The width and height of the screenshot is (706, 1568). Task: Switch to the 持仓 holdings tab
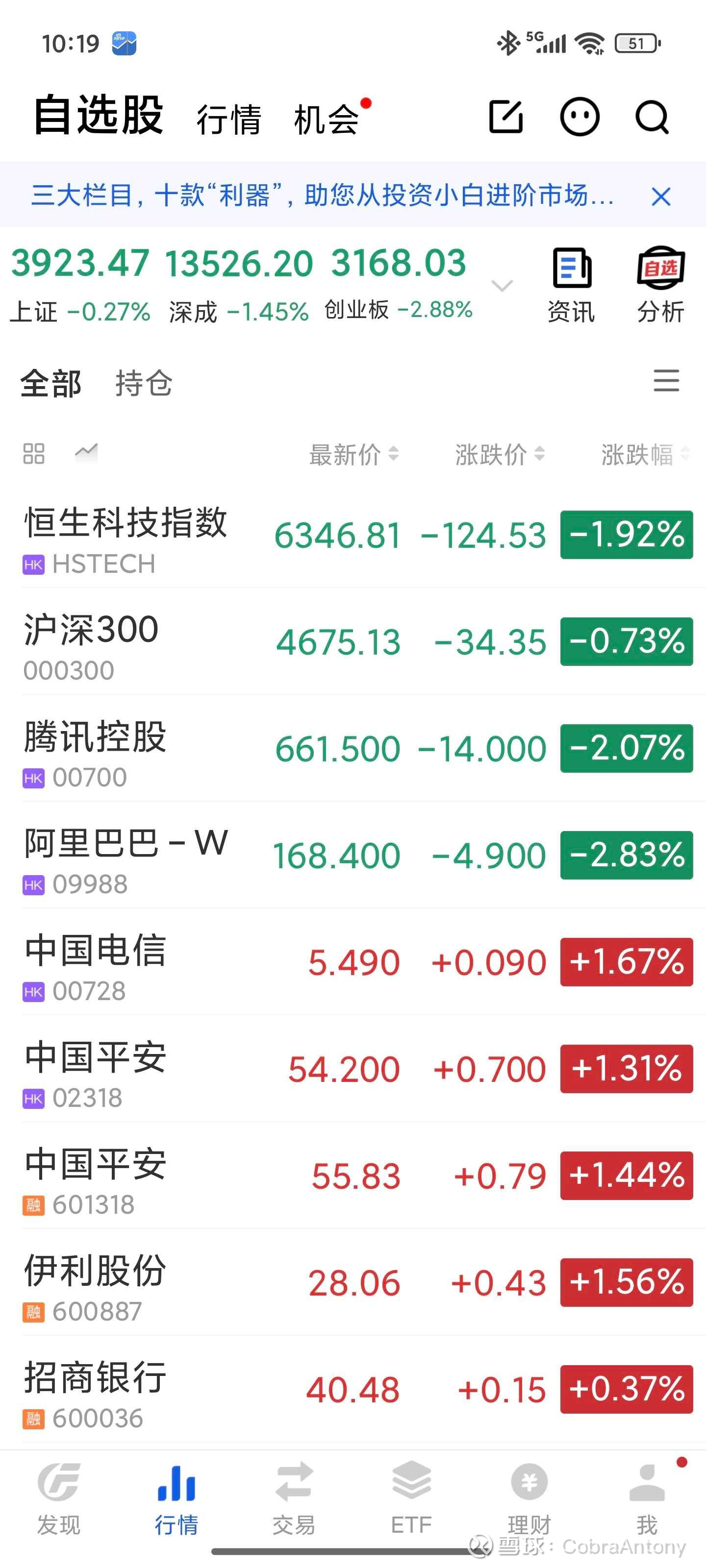point(144,384)
